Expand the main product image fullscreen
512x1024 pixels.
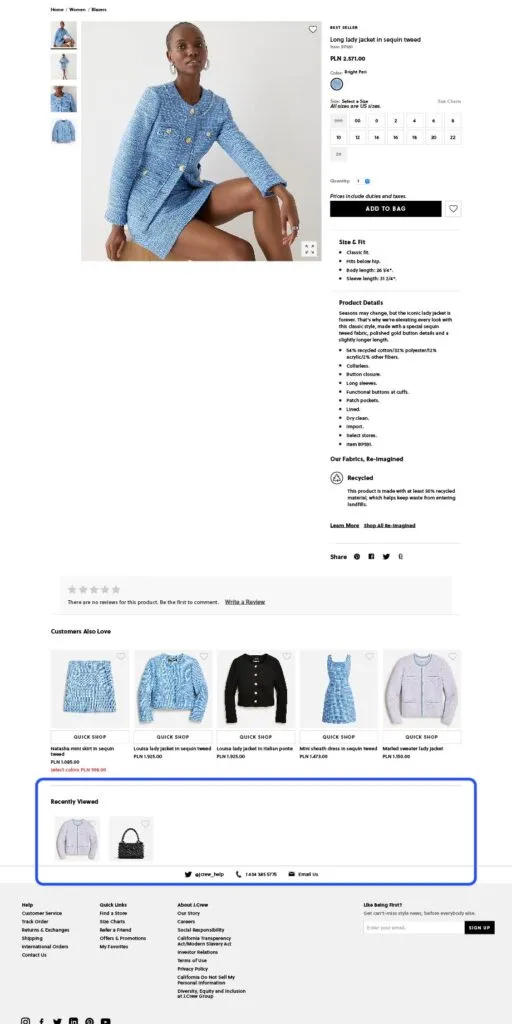(310, 249)
